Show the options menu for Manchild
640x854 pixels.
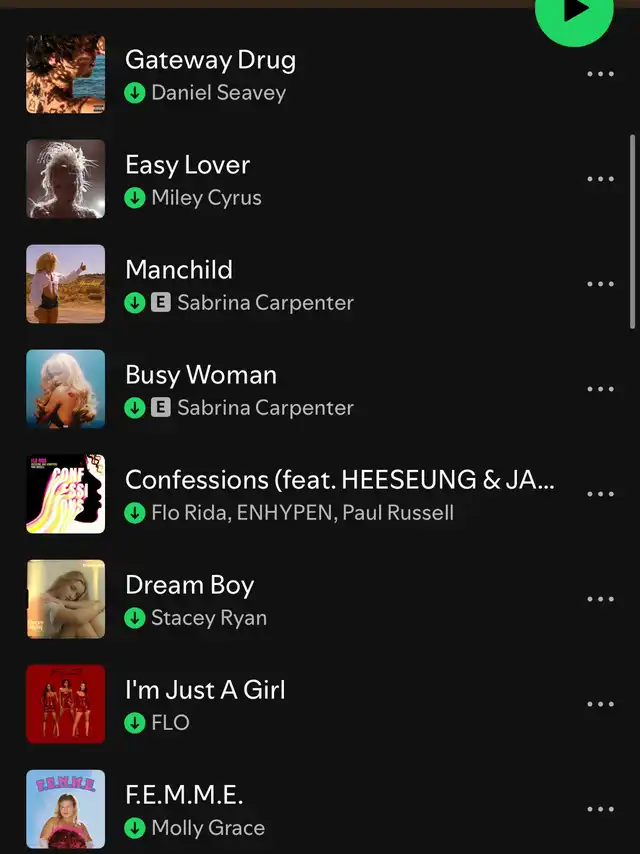coord(600,284)
